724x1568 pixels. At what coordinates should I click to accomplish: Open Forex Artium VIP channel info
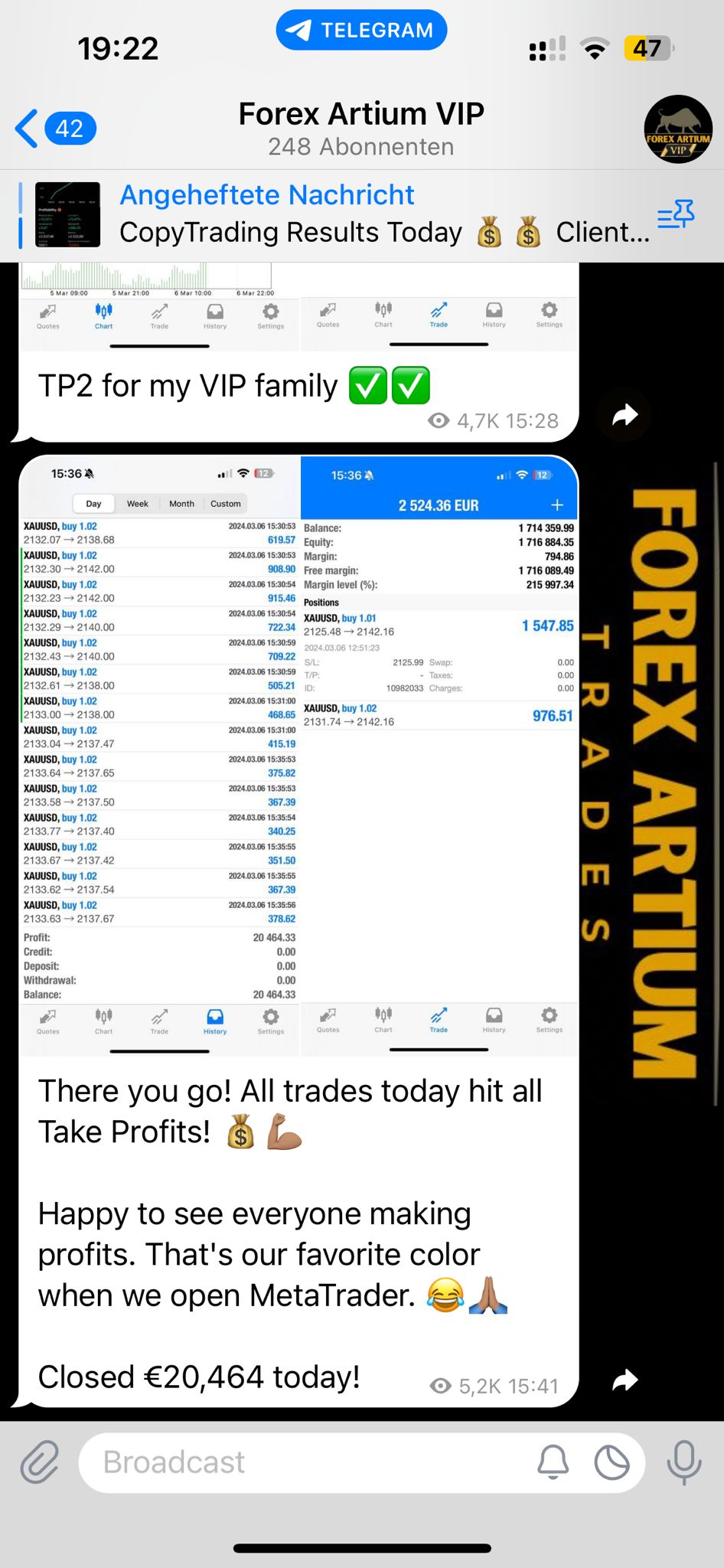point(361,128)
